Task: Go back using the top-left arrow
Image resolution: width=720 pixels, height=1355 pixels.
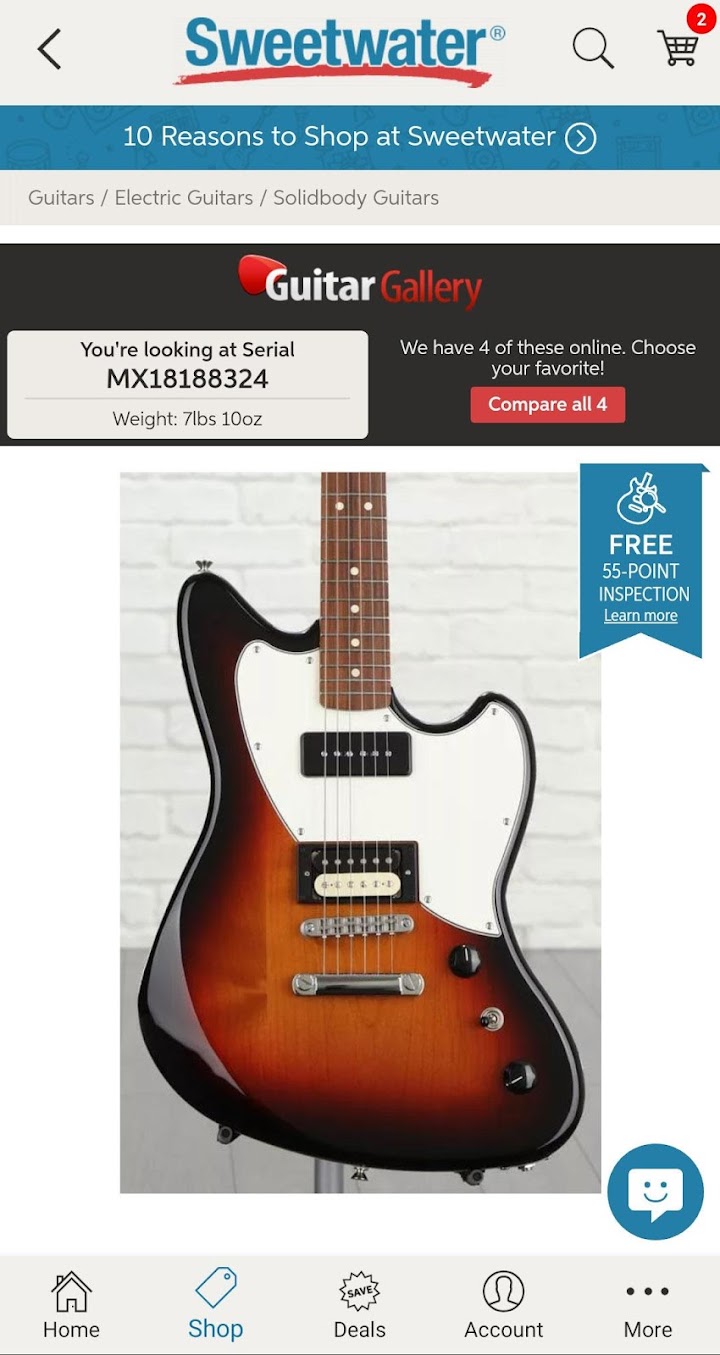Action: pyautogui.click(x=49, y=48)
